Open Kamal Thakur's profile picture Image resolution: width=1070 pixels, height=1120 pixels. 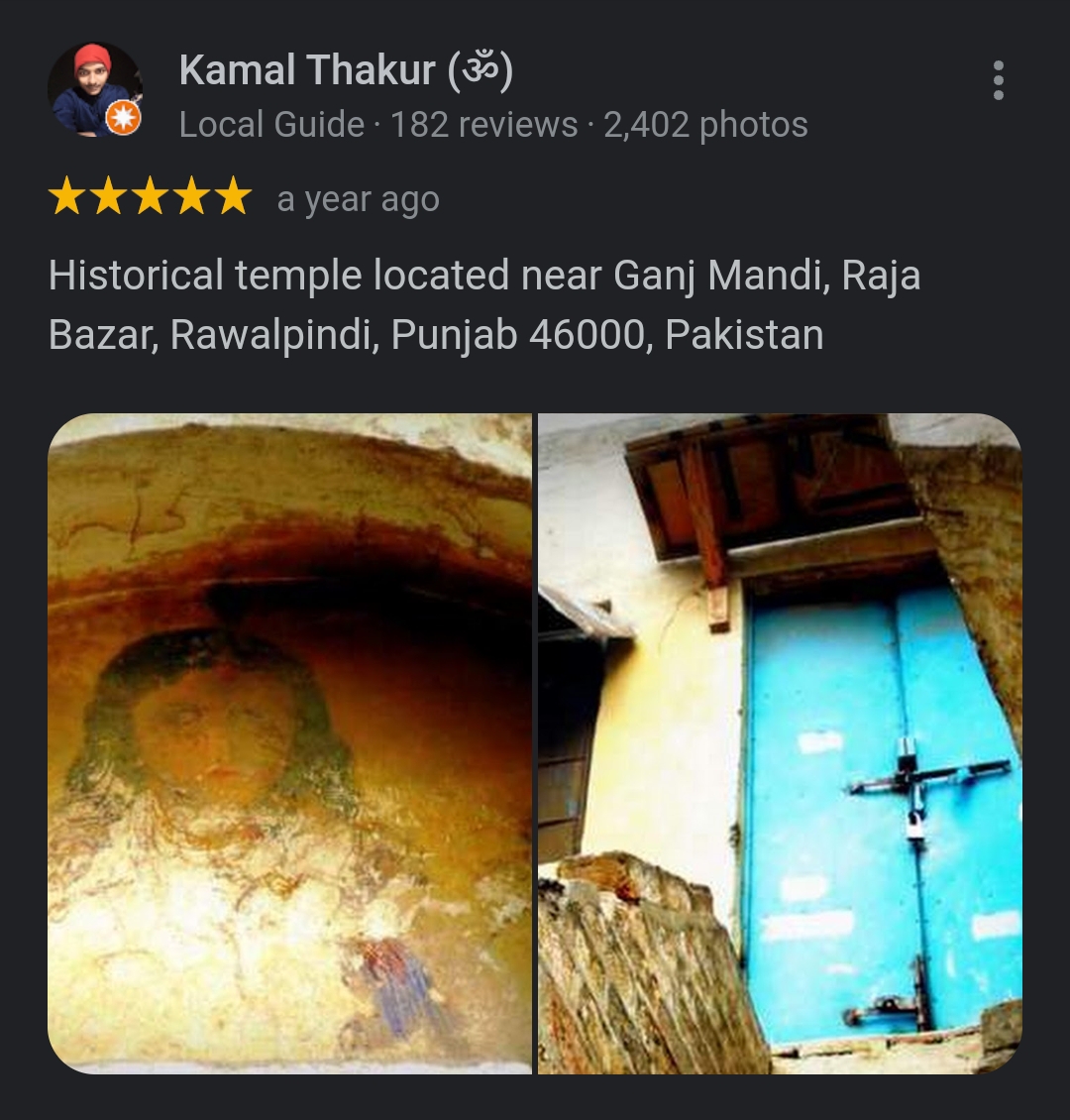click(x=95, y=89)
